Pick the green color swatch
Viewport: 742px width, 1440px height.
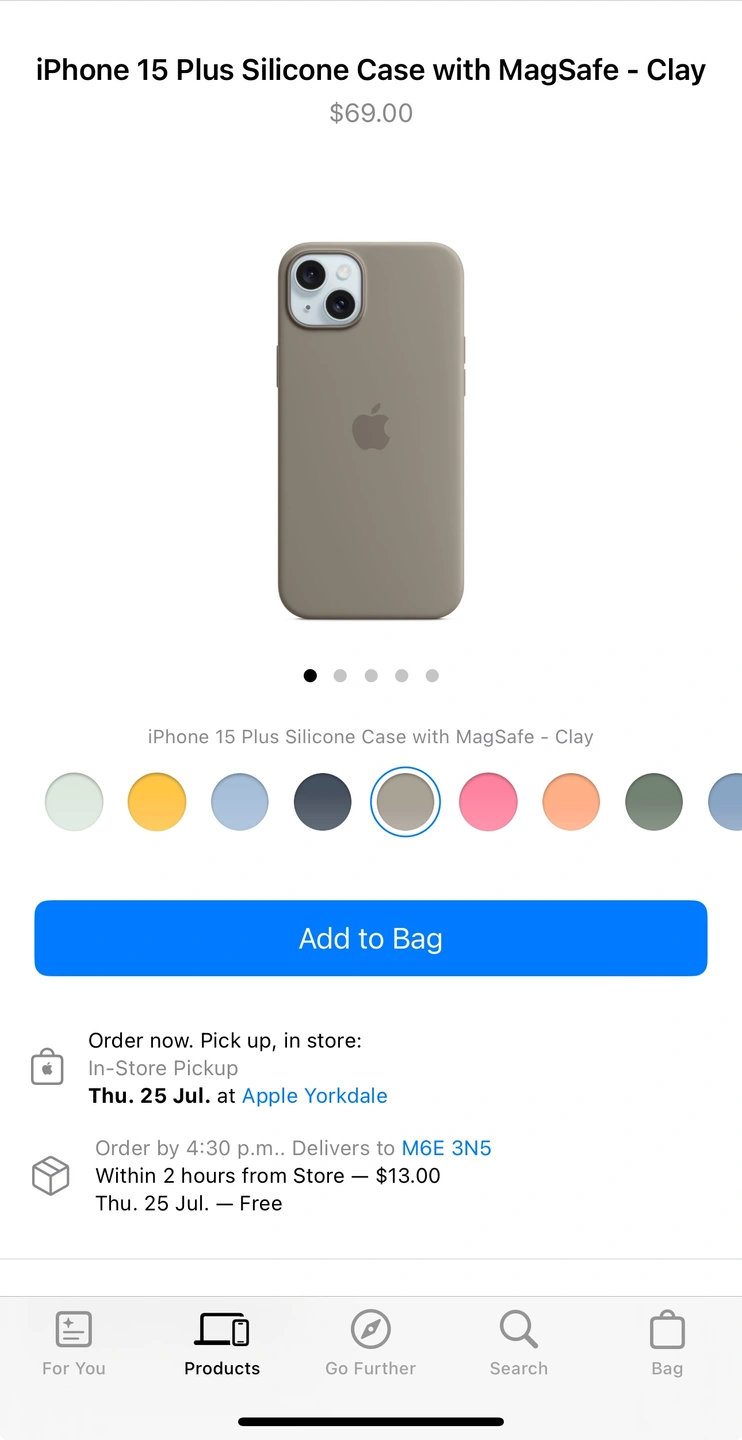[654, 802]
